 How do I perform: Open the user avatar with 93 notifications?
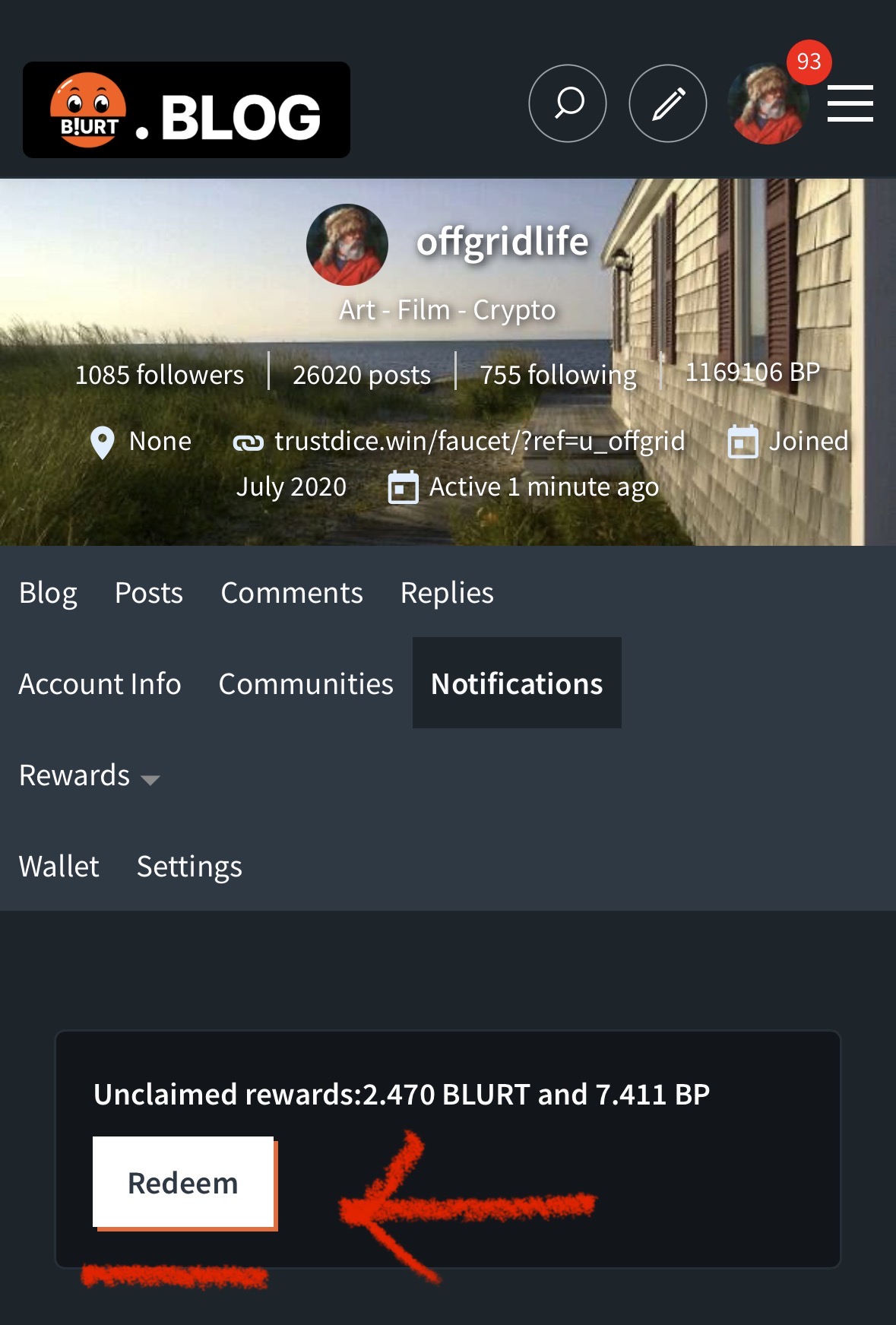click(768, 105)
